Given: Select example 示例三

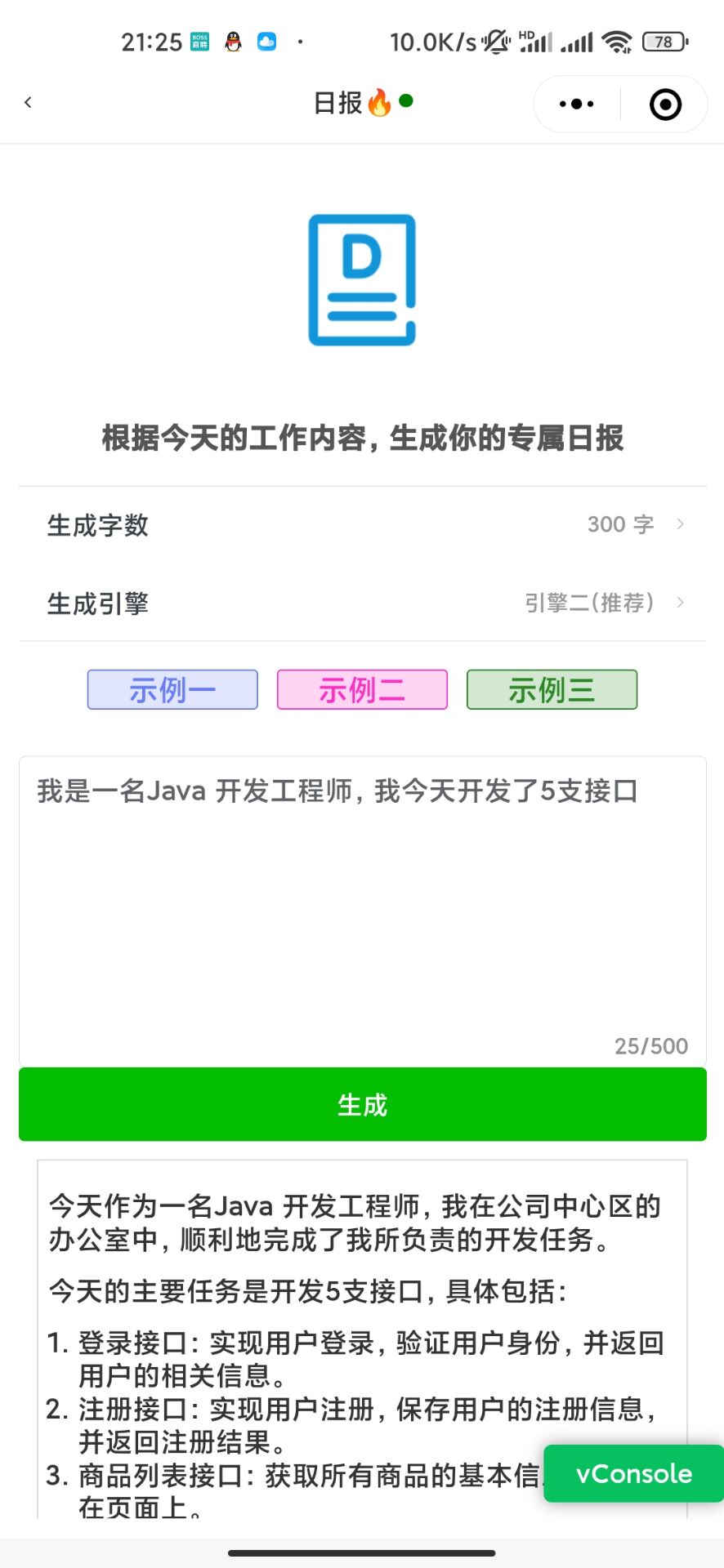Looking at the screenshot, I should point(552,689).
